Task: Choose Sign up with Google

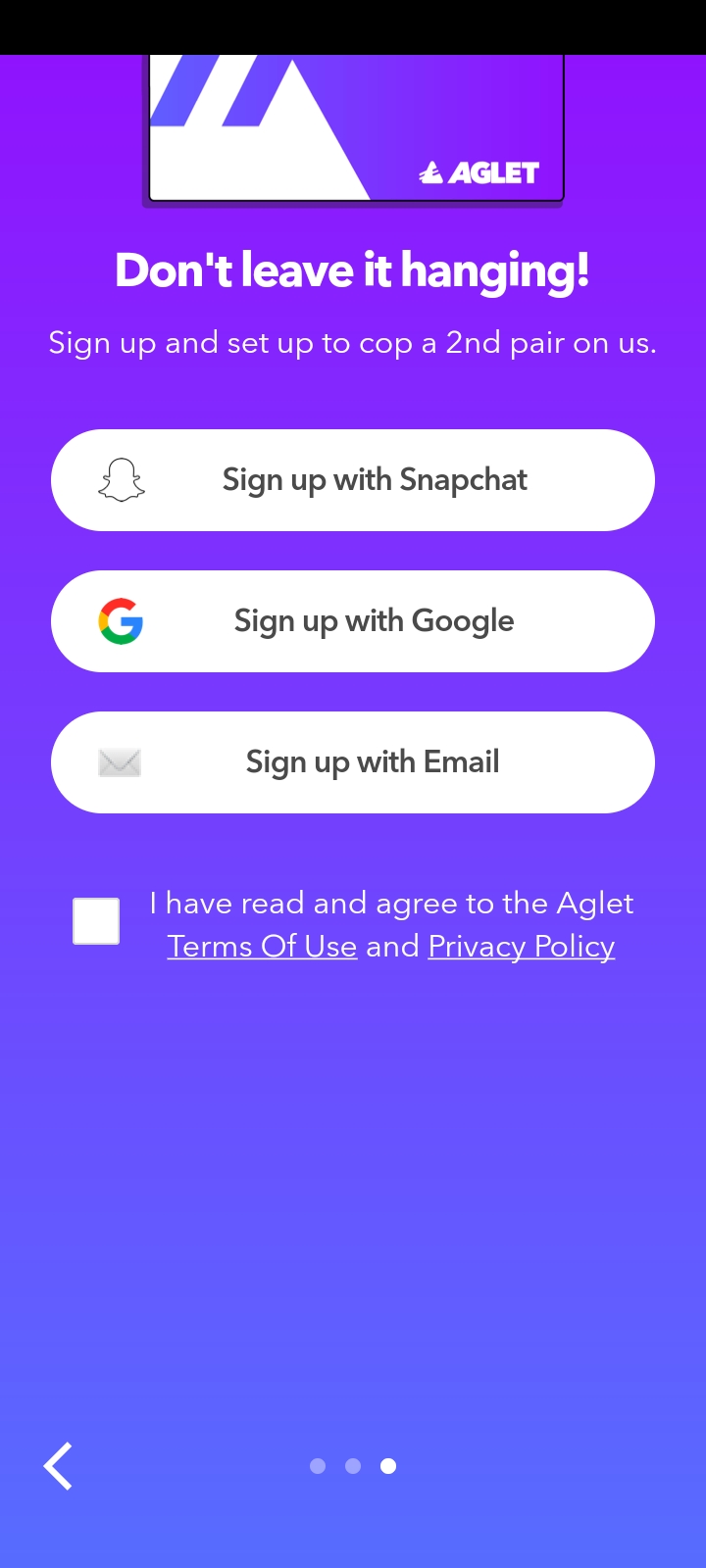Action: pyautogui.click(x=353, y=621)
